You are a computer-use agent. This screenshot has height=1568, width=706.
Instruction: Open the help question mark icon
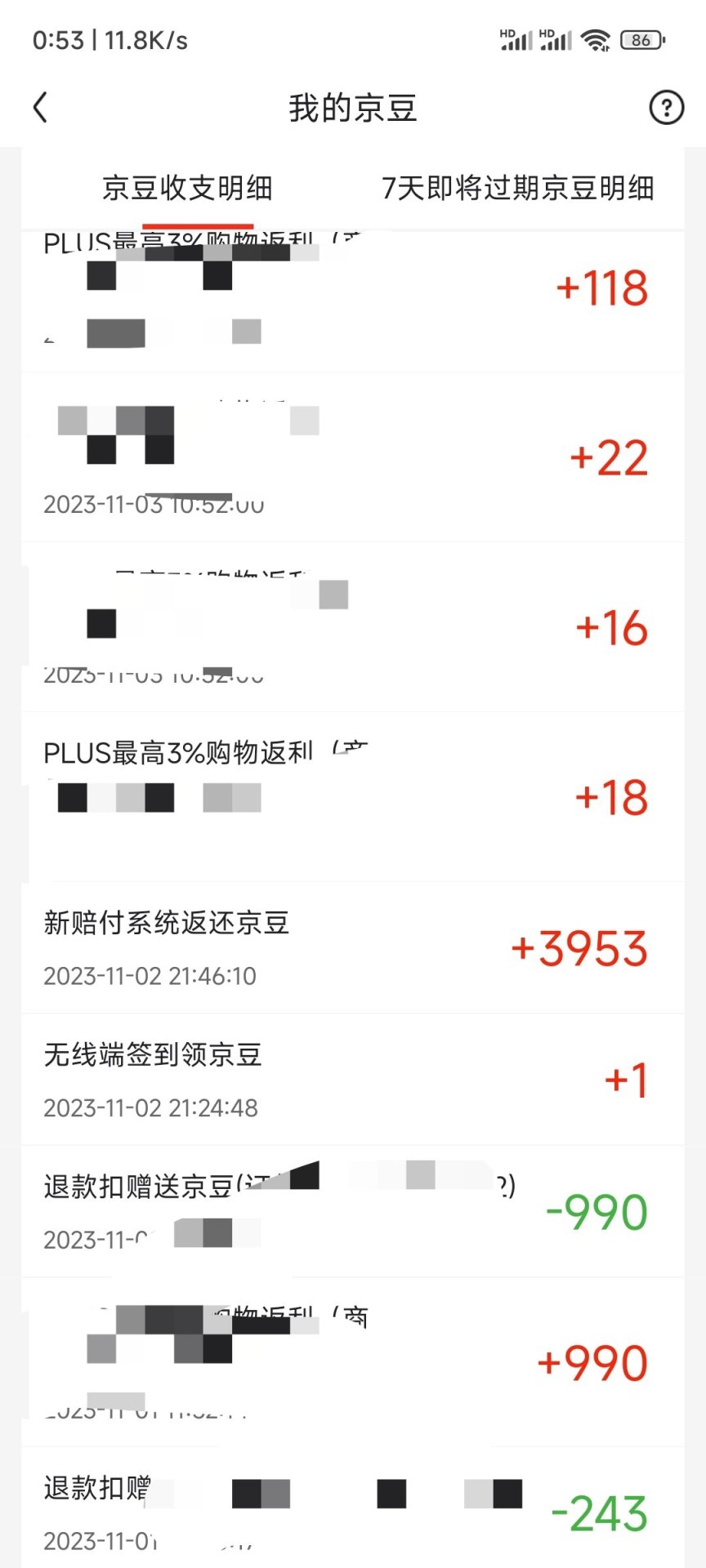click(666, 108)
